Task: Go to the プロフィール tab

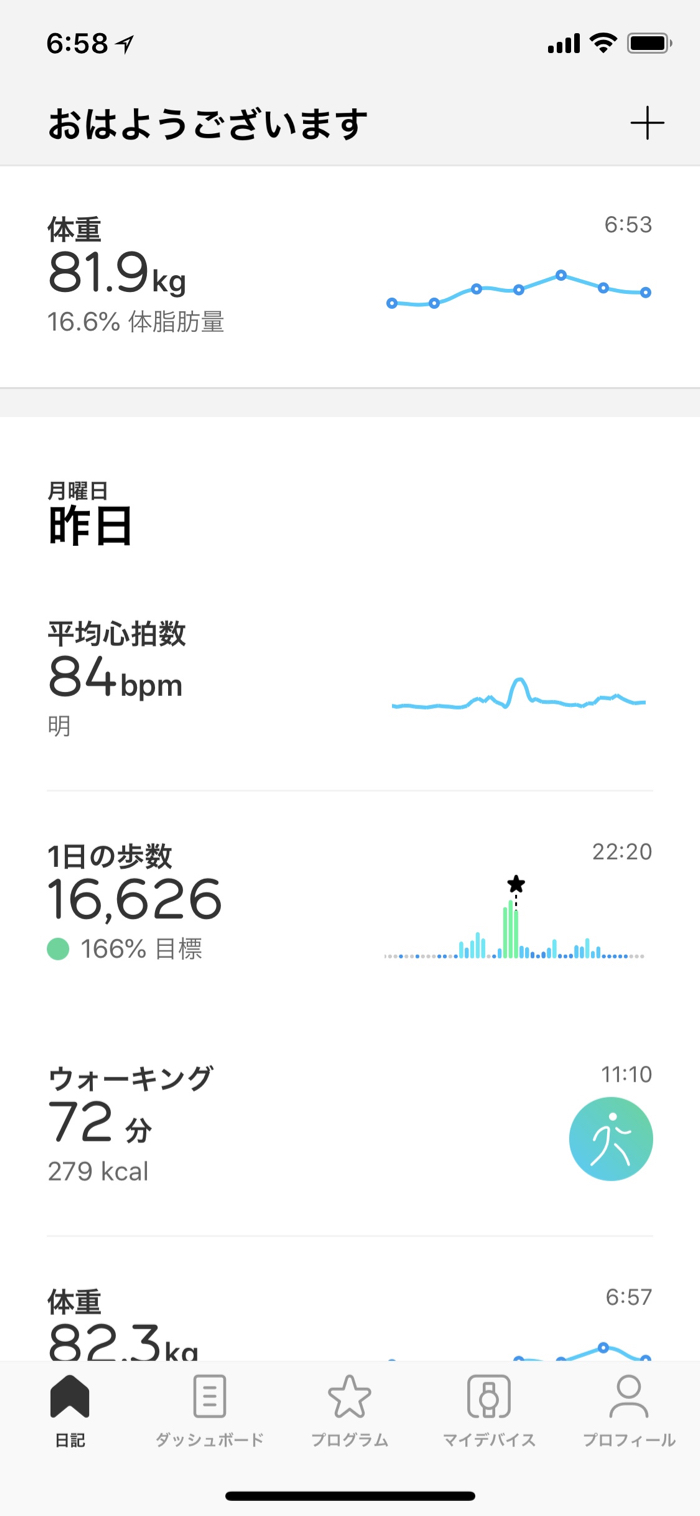Action: point(629,1411)
